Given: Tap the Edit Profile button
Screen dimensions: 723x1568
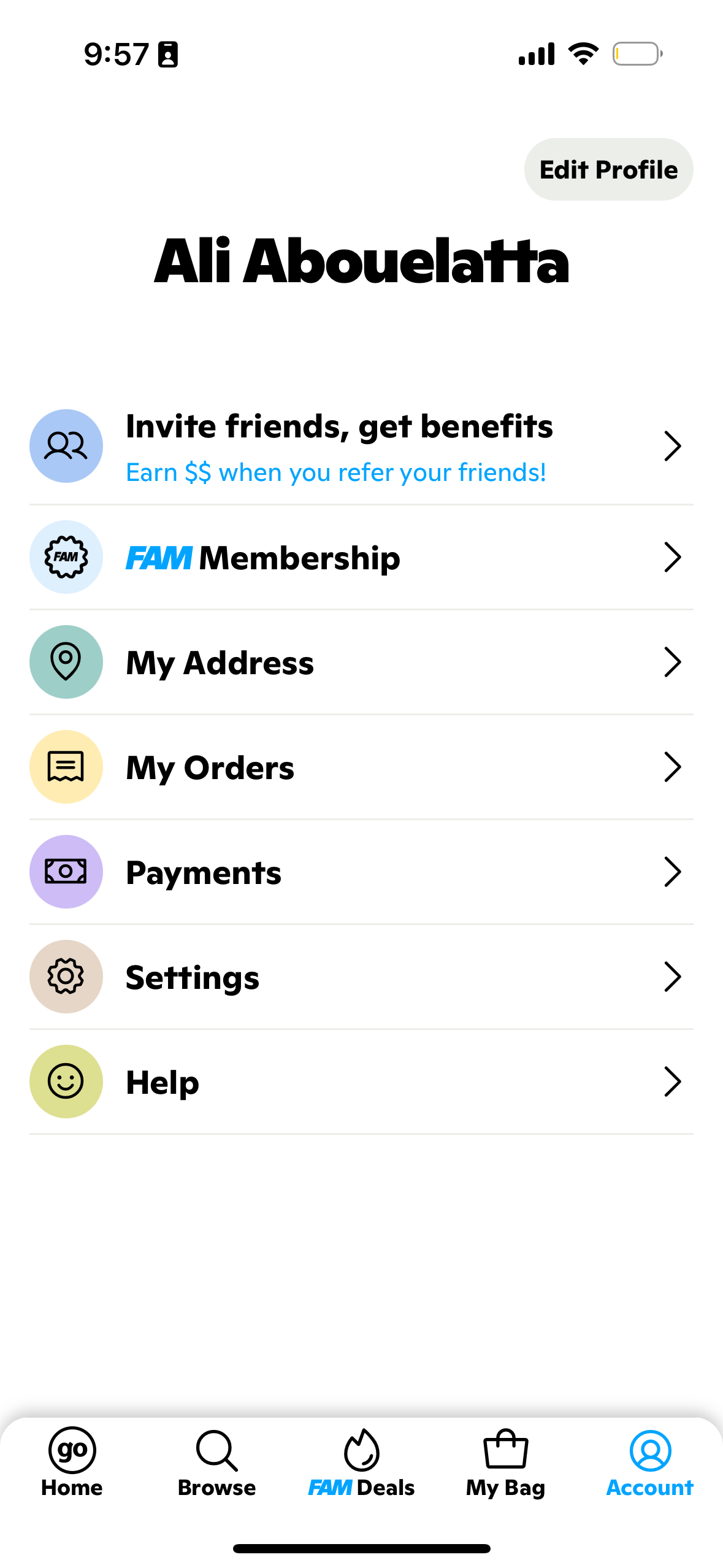Looking at the screenshot, I should tap(608, 169).
